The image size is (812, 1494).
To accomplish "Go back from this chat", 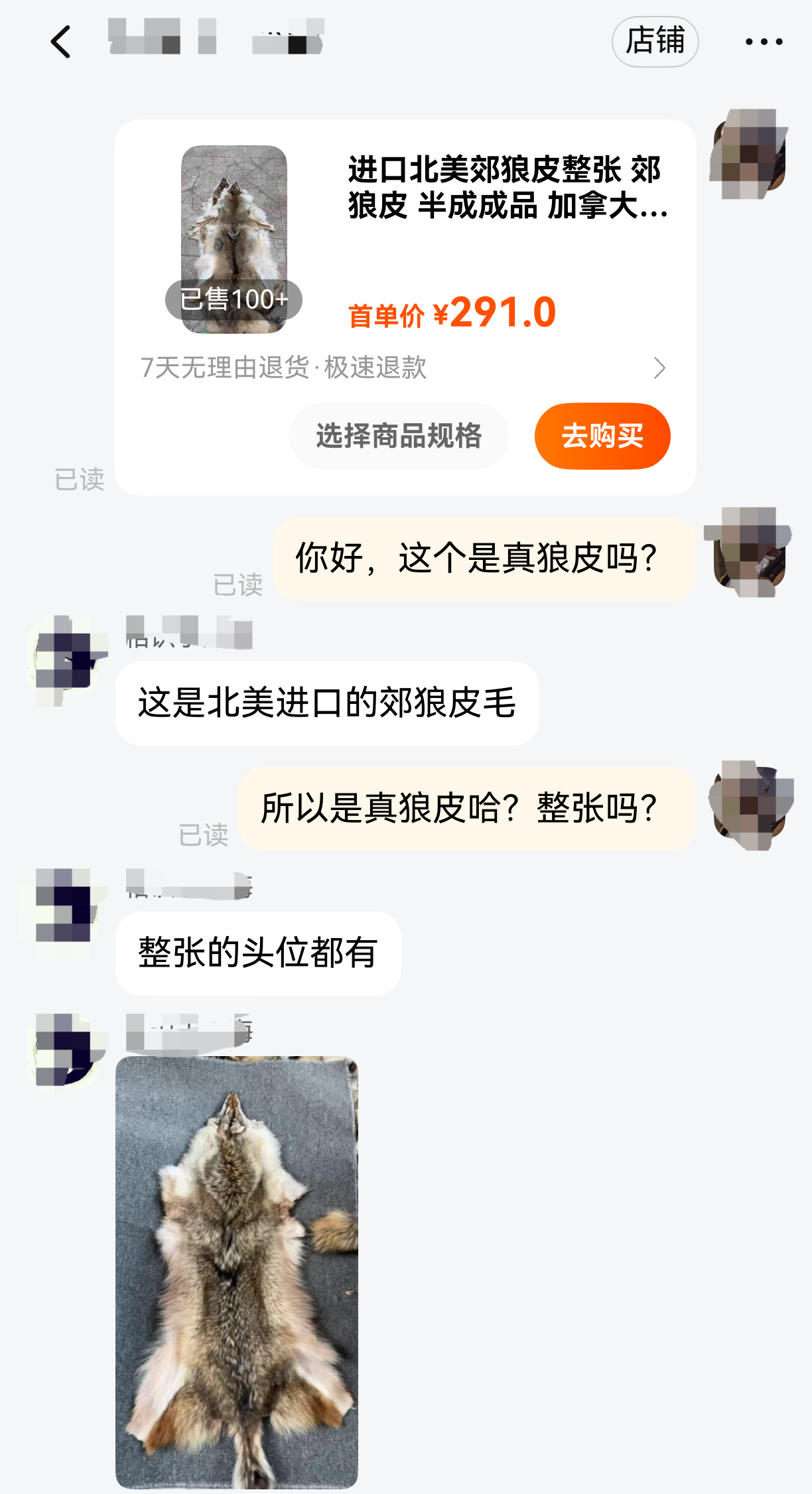I will 61,42.
